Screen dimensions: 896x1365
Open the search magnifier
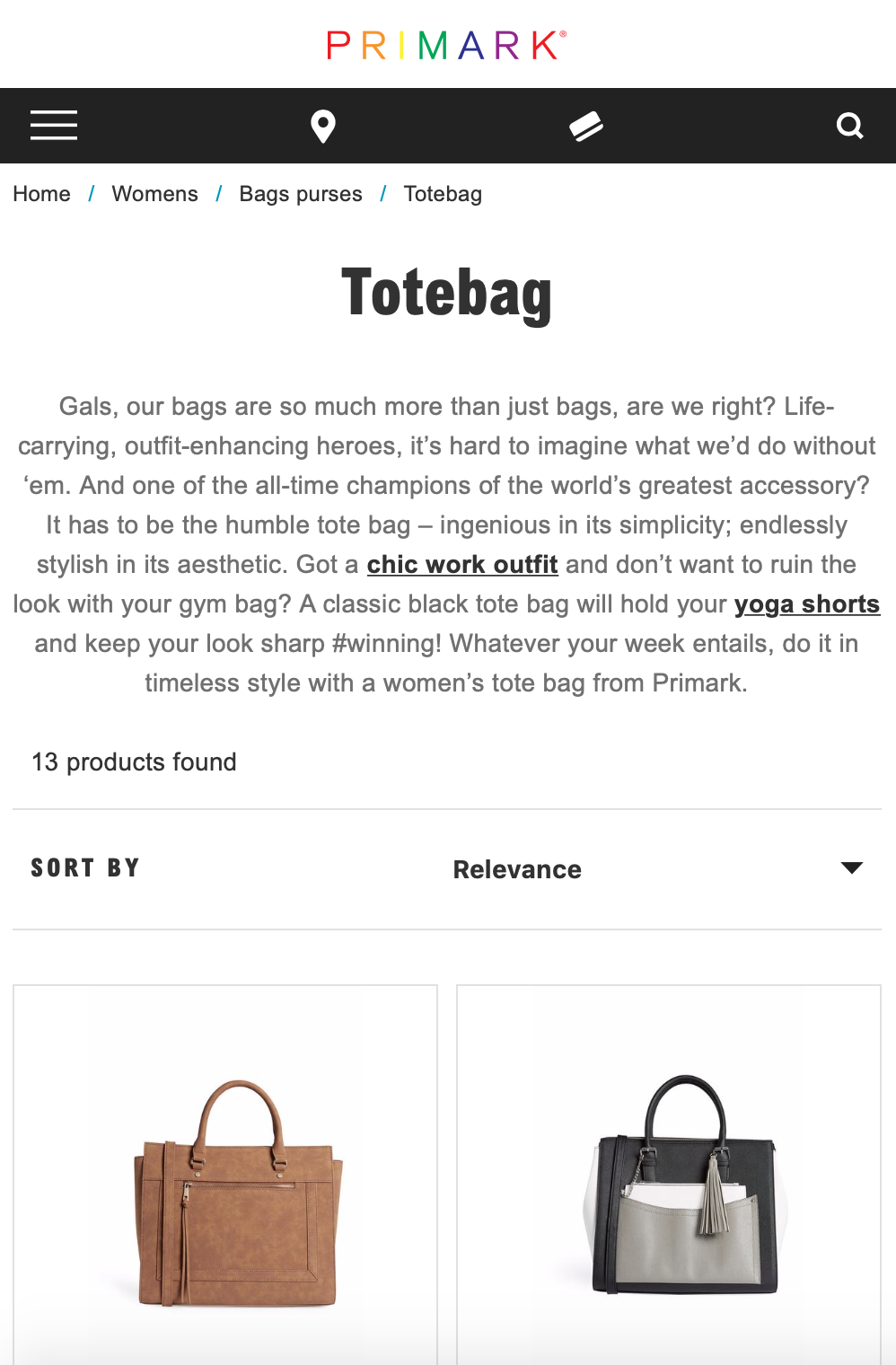pyautogui.click(x=849, y=126)
